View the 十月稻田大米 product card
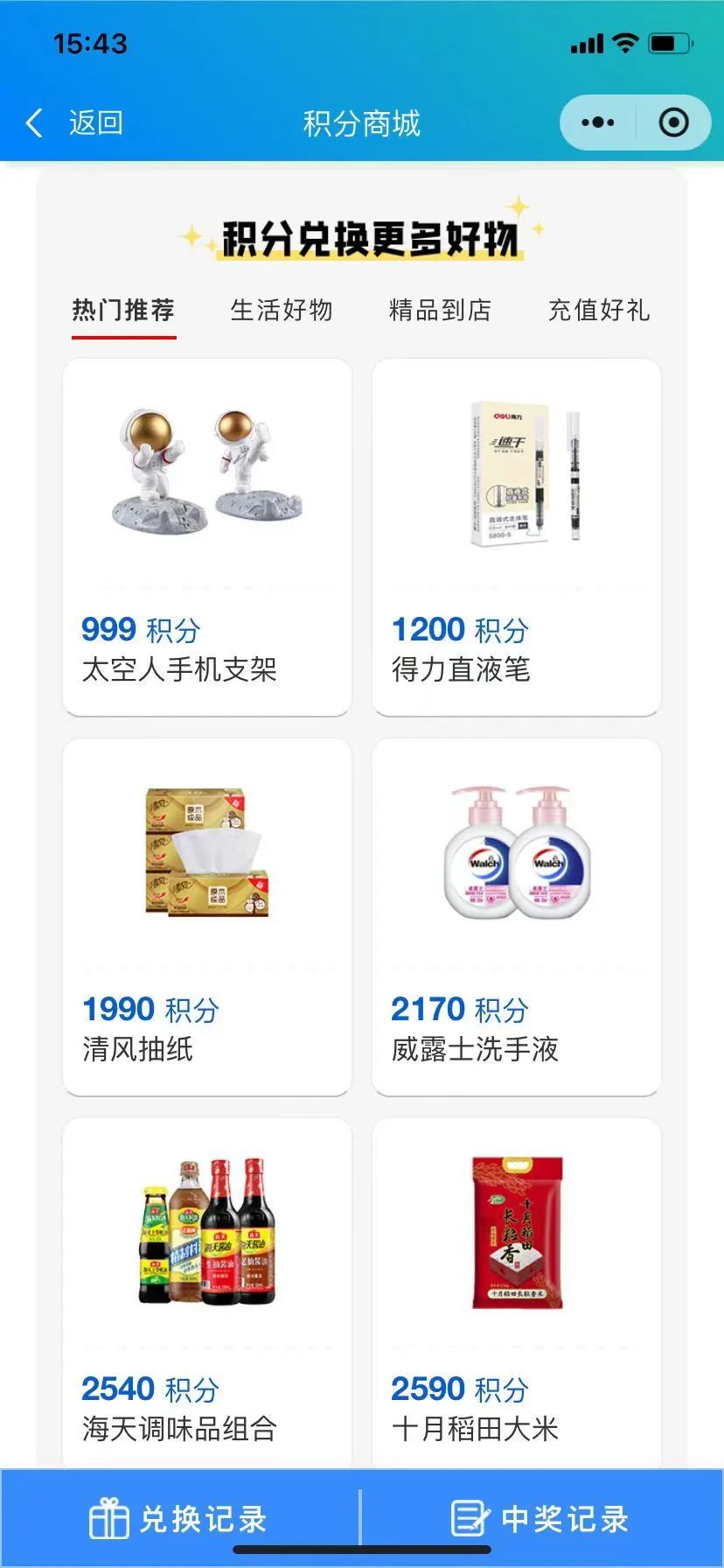Viewport: 724px width, 1568px height. pos(517,1293)
